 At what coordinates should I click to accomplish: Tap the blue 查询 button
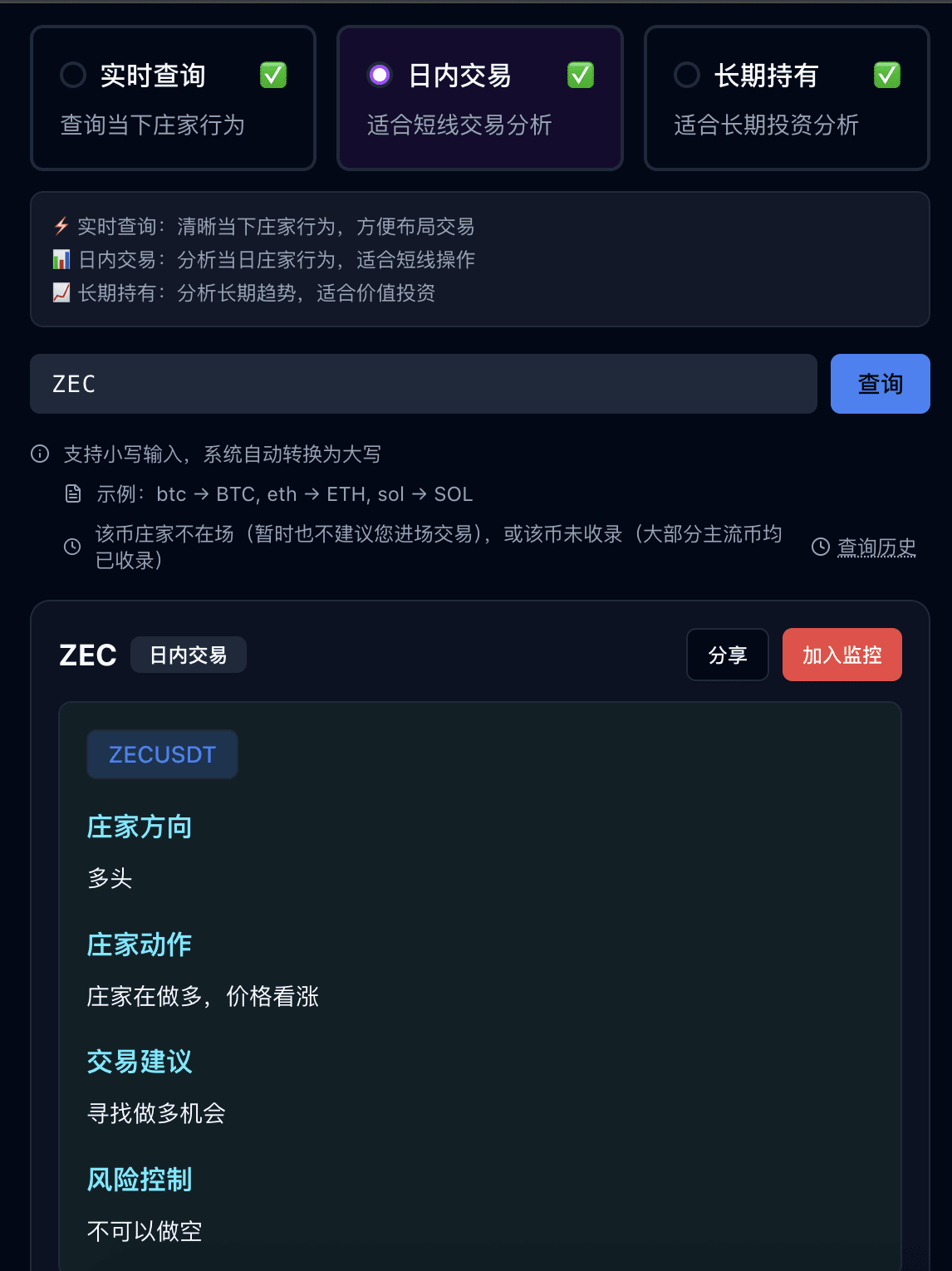[x=880, y=384]
